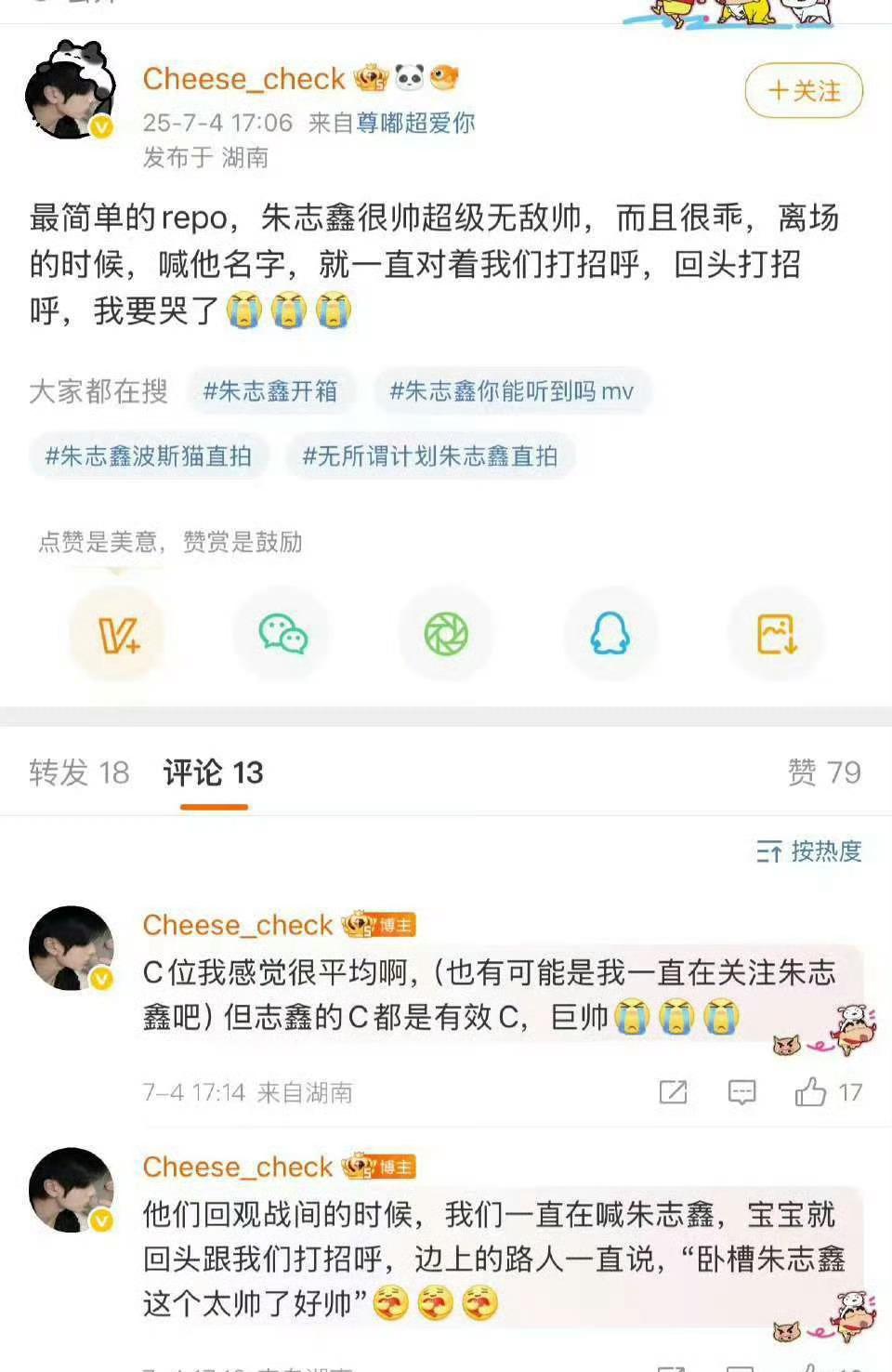Reply to the C位我感觉很平均 comment
This screenshot has height=1372, width=892.
(x=741, y=1092)
